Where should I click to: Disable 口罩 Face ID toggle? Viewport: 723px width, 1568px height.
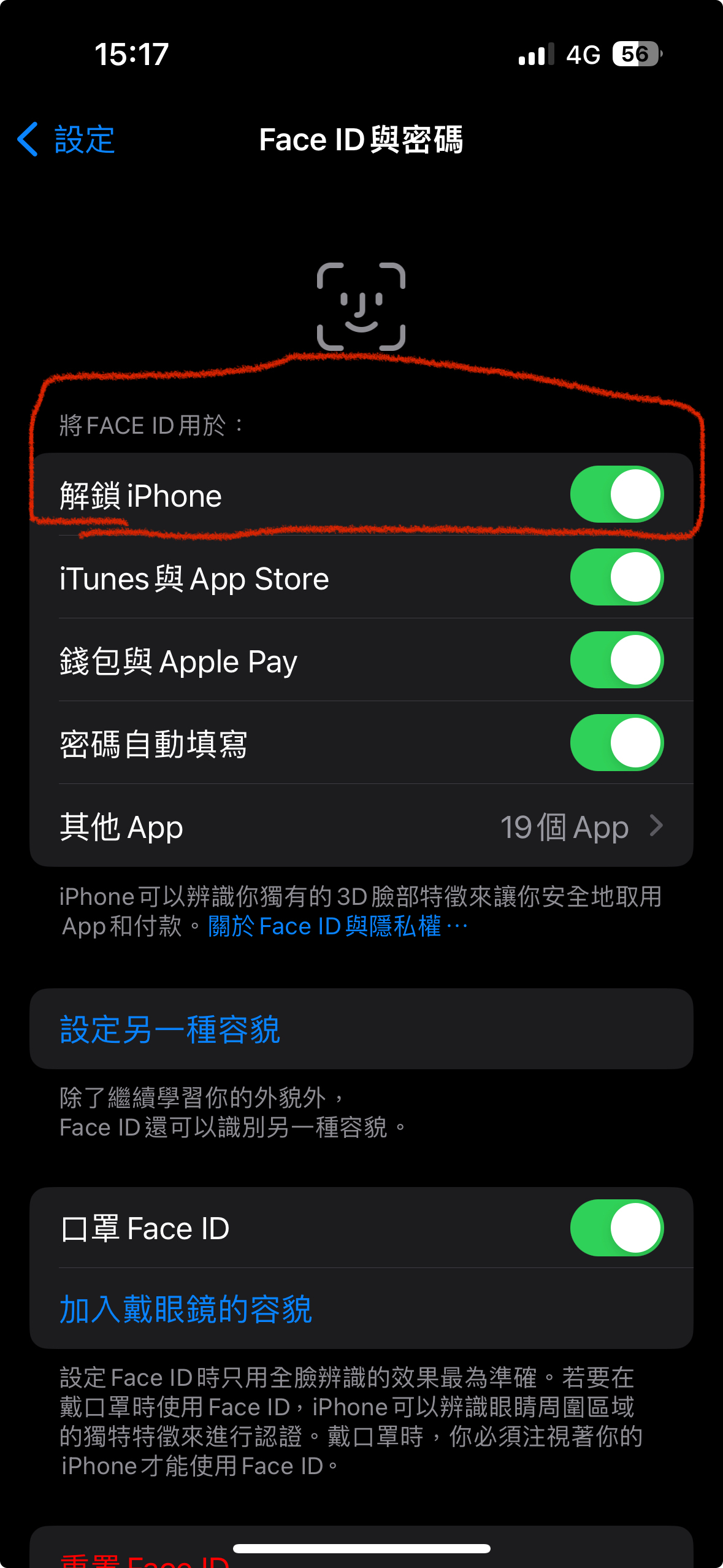(616, 1228)
